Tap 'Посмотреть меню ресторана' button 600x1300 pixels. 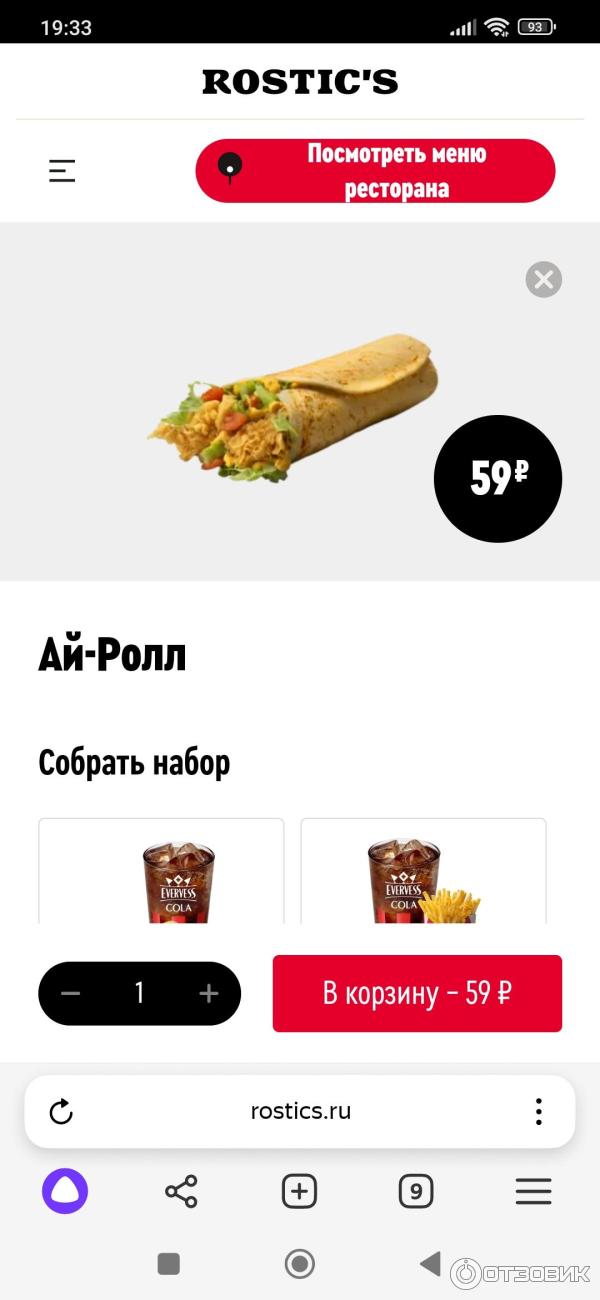375,171
